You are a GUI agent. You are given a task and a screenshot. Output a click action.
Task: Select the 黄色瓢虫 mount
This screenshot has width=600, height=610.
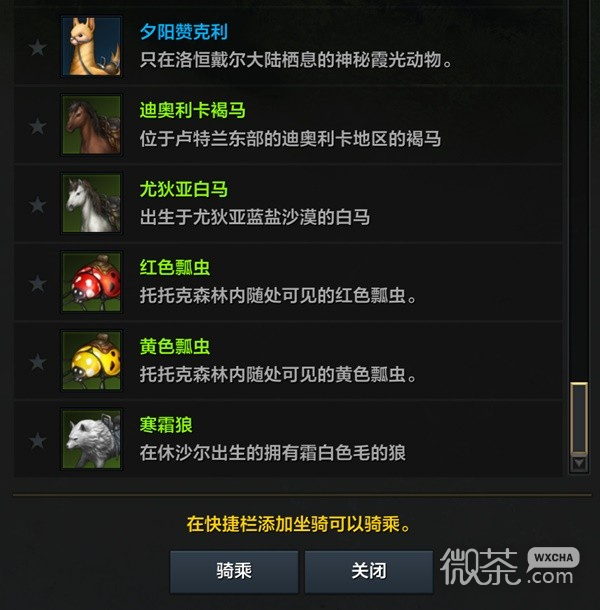[300, 361]
